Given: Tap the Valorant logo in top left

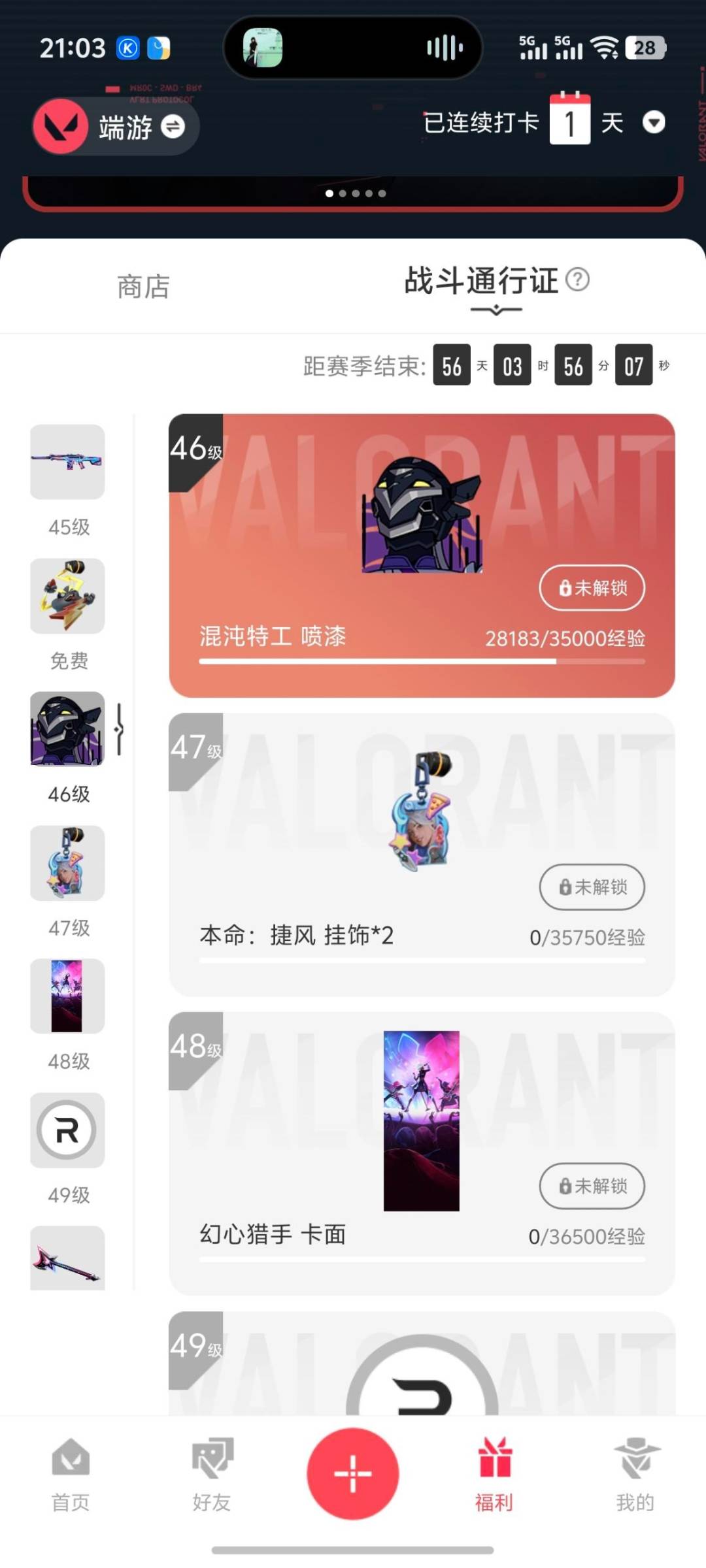Looking at the screenshot, I should click(62, 126).
